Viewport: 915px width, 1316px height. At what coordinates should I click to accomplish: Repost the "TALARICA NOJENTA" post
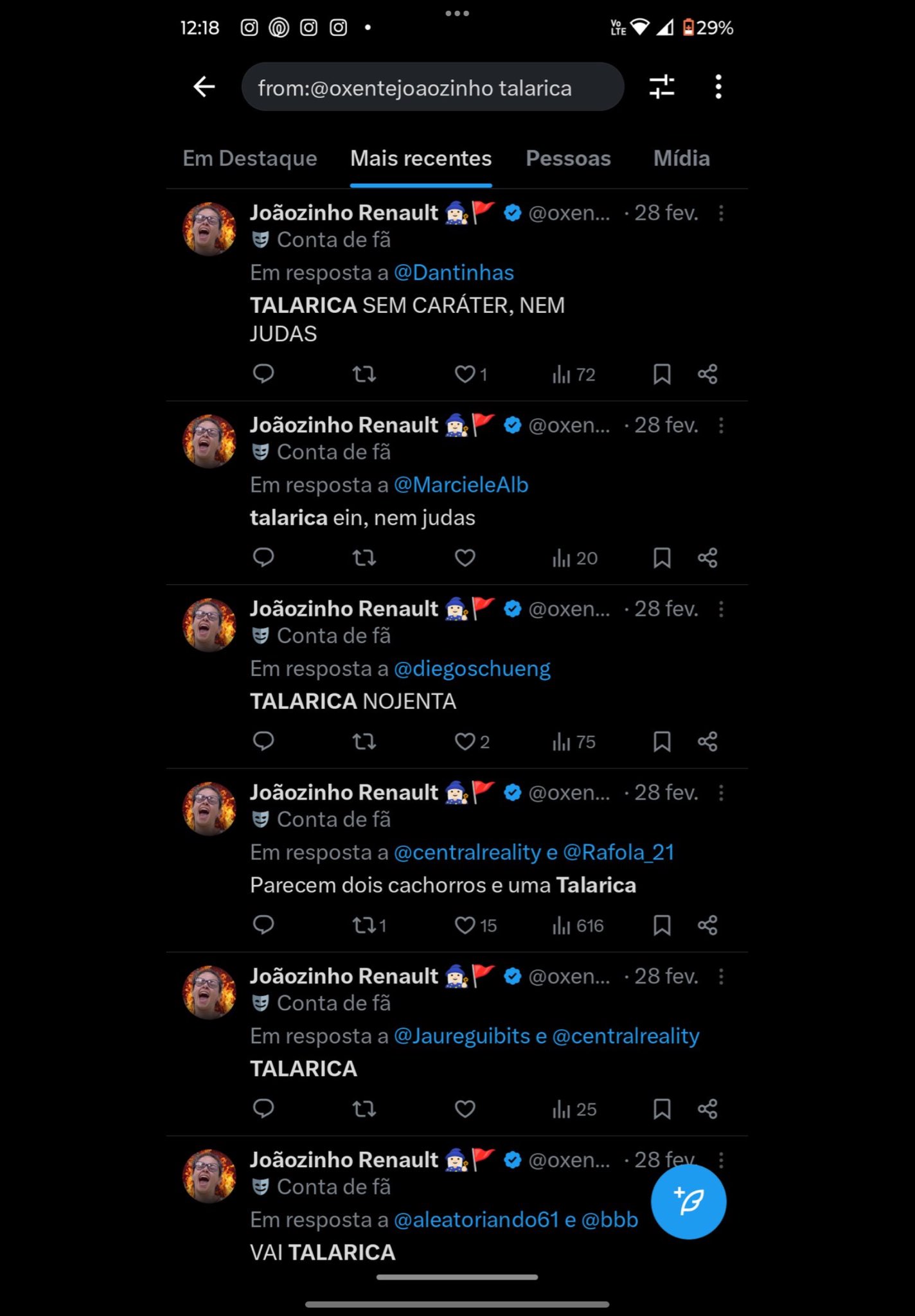click(364, 742)
